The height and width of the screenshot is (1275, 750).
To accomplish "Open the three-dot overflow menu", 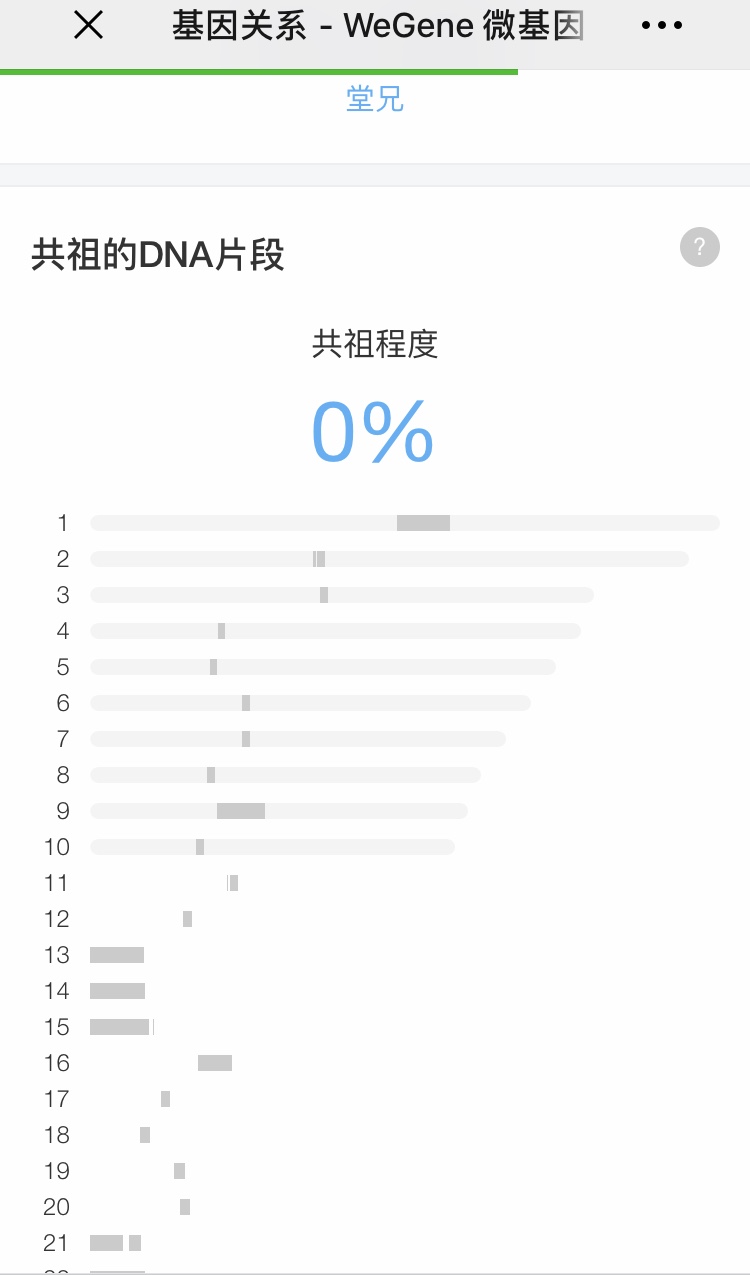I will [x=661, y=26].
